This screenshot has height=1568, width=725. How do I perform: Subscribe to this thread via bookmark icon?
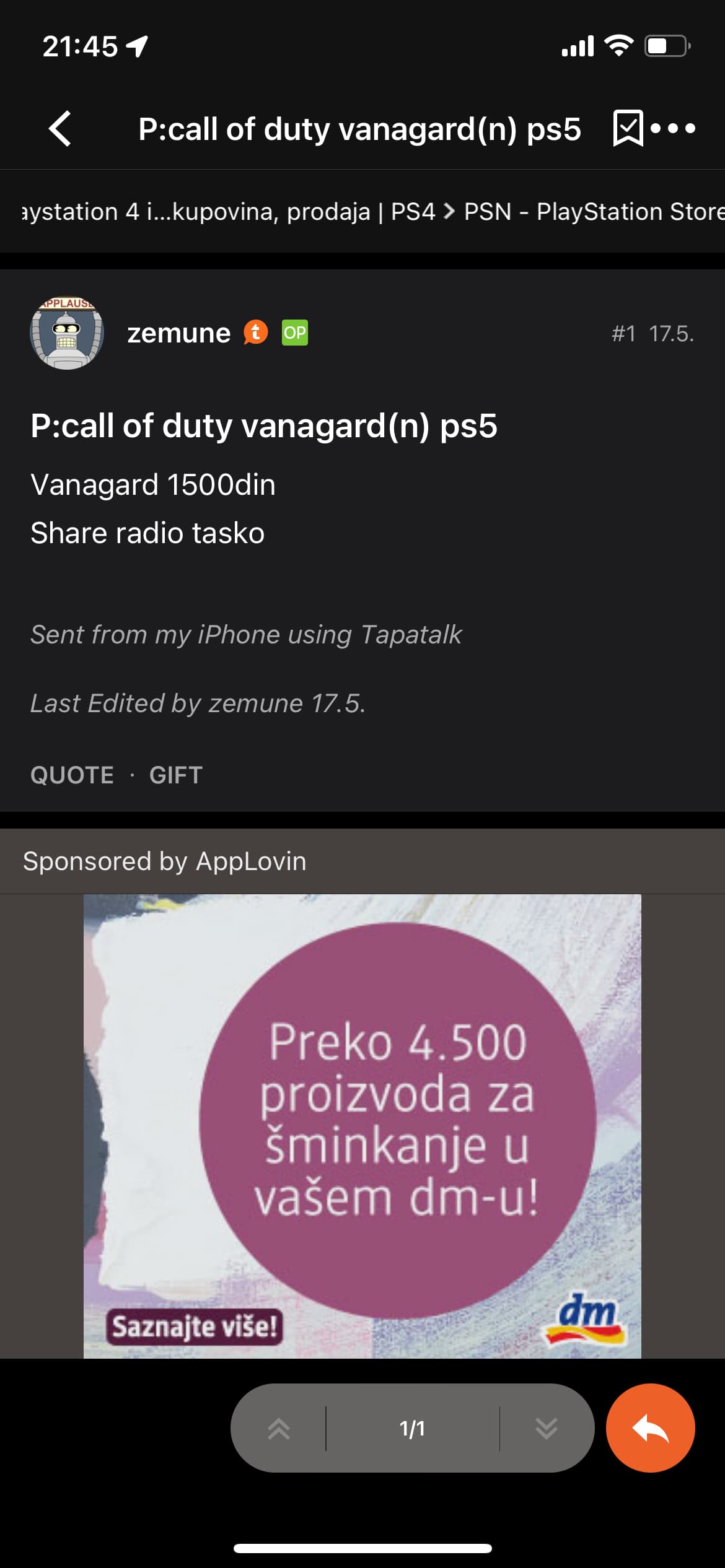(627, 129)
